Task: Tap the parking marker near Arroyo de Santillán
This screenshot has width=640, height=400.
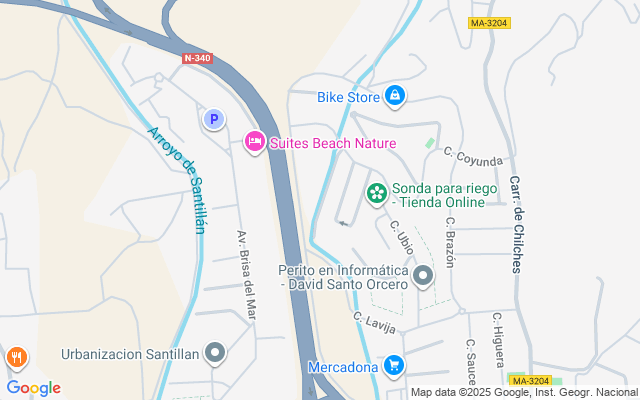Action: click(x=213, y=120)
